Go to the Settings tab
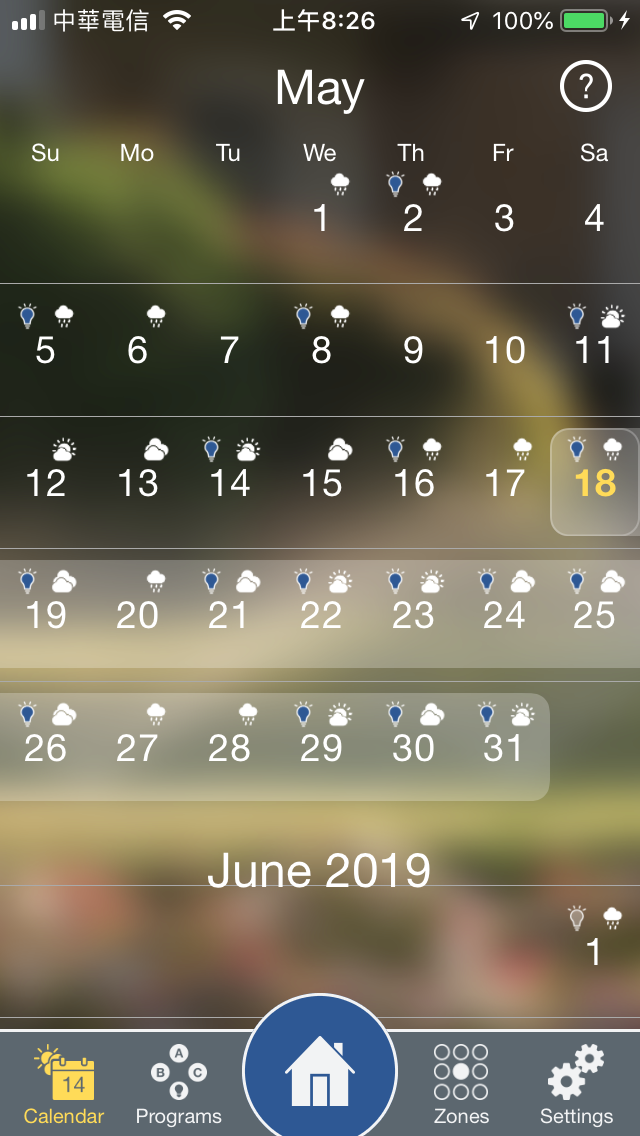Viewport: 640px width, 1136px height. click(576, 1085)
